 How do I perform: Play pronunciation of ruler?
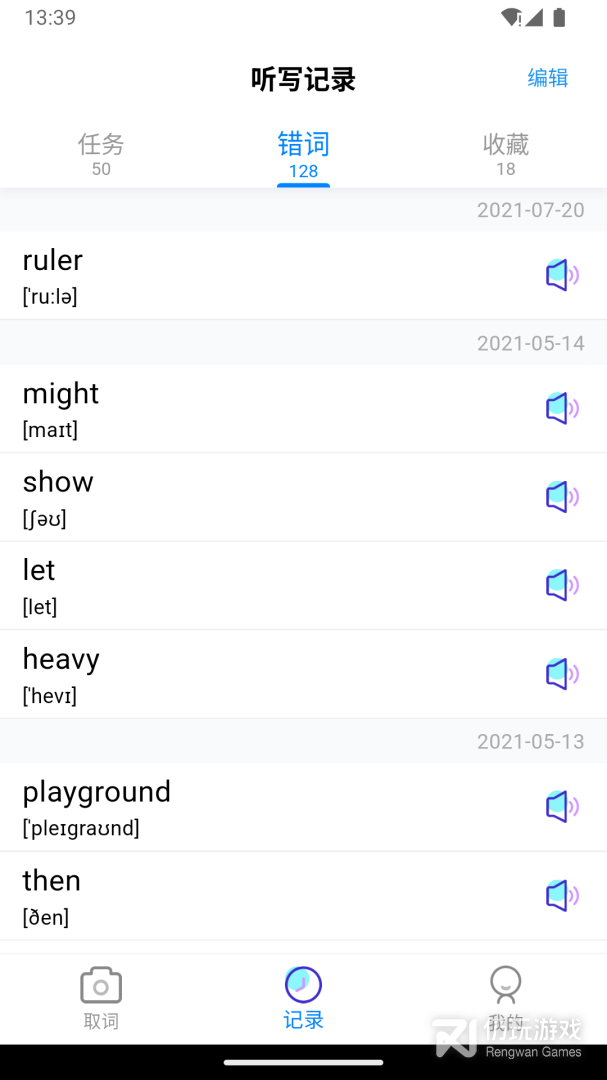coord(561,275)
